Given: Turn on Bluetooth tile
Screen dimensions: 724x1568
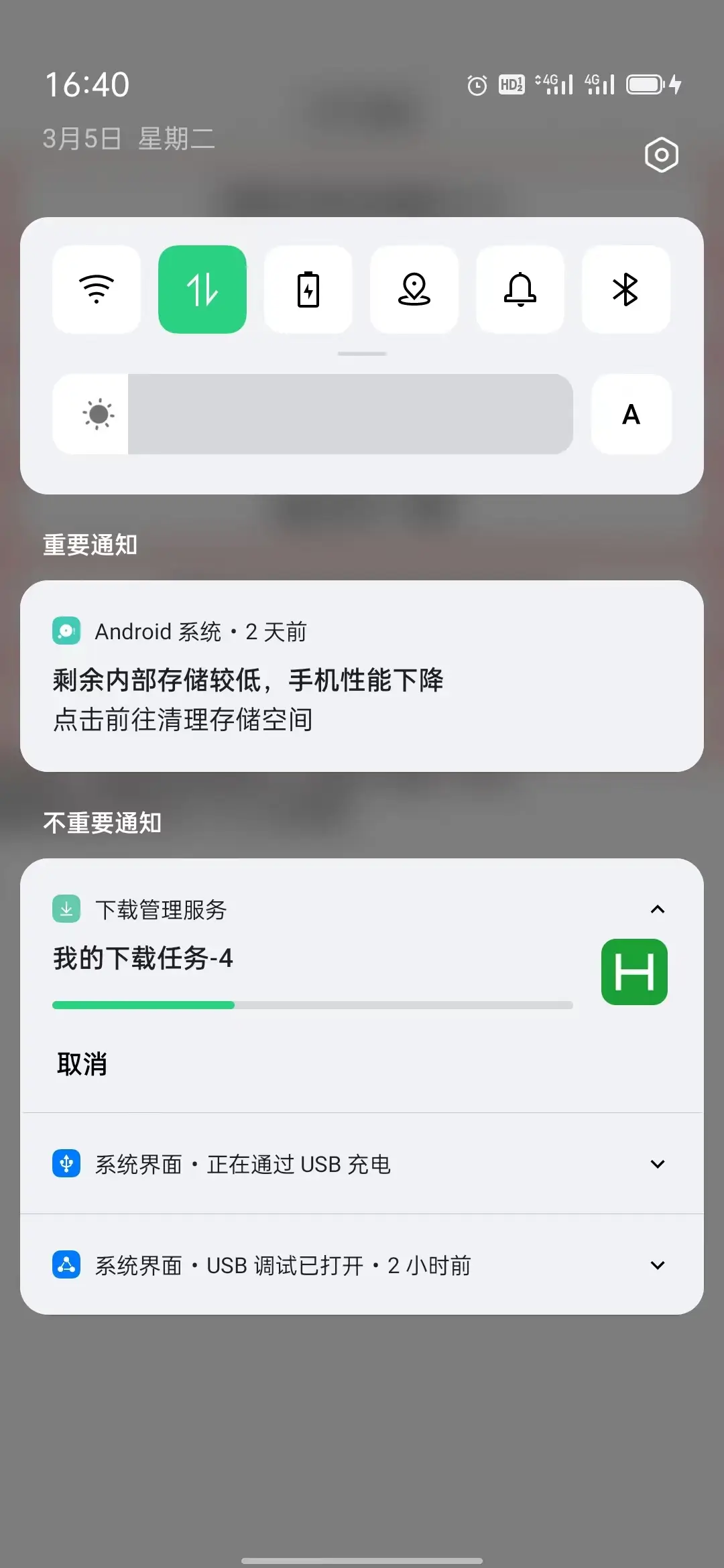Looking at the screenshot, I should [626, 289].
